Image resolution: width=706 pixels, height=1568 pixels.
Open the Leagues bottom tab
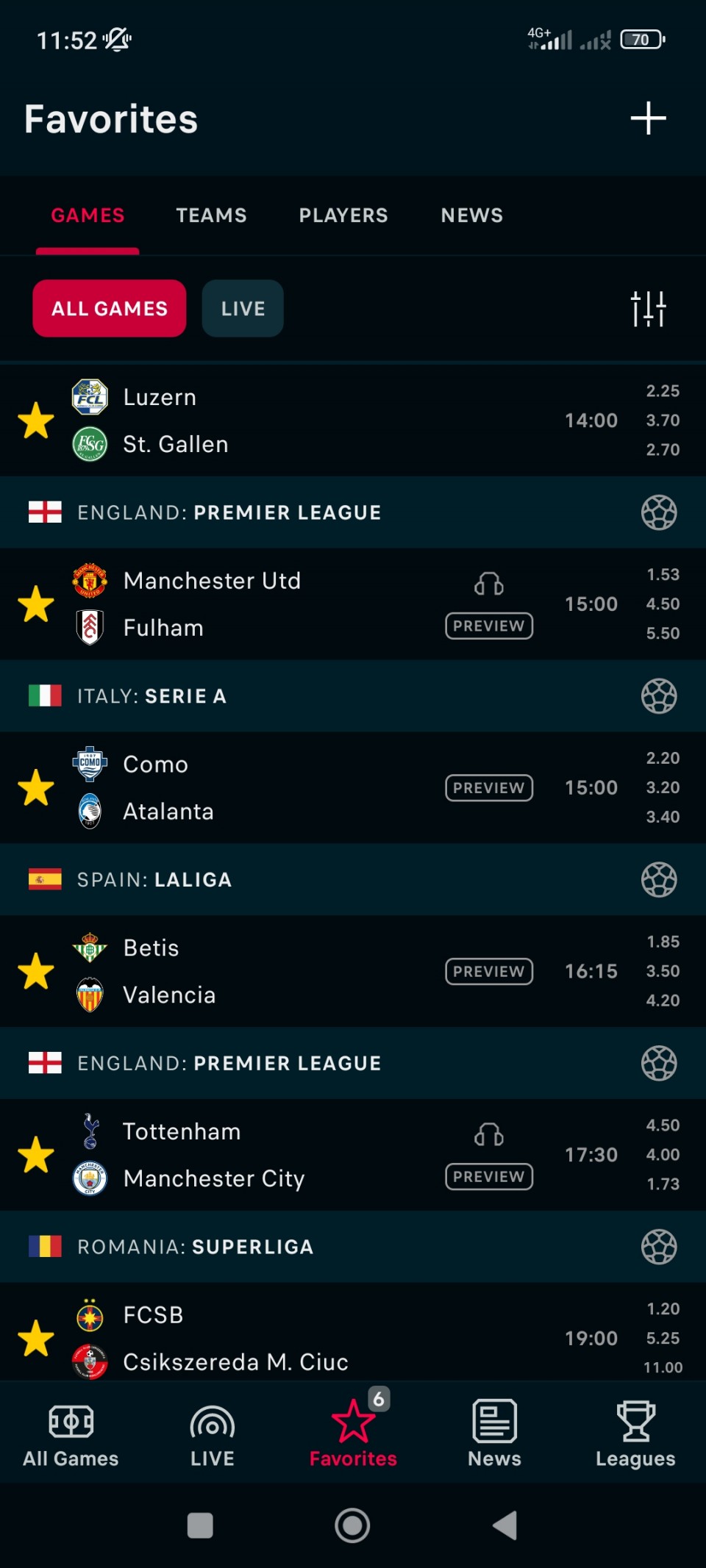pos(635,1433)
